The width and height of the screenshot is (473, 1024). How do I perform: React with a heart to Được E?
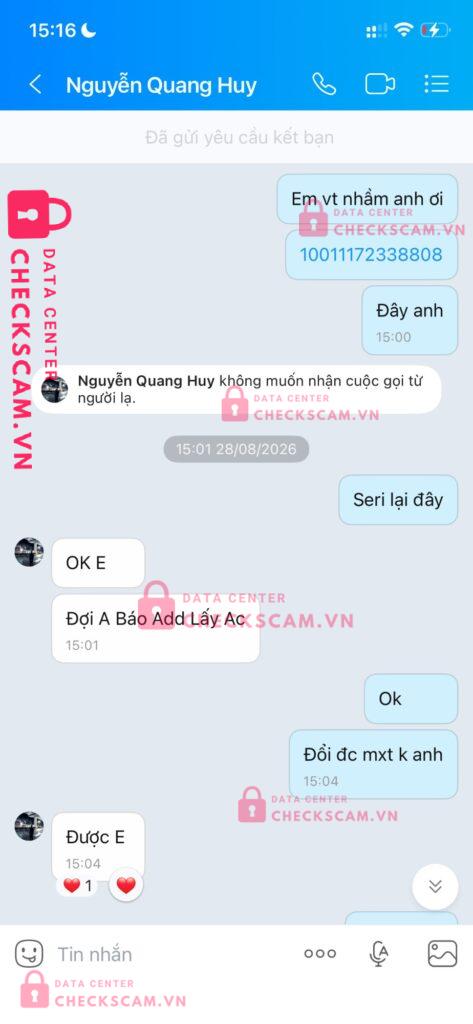[x=125, y=886]
